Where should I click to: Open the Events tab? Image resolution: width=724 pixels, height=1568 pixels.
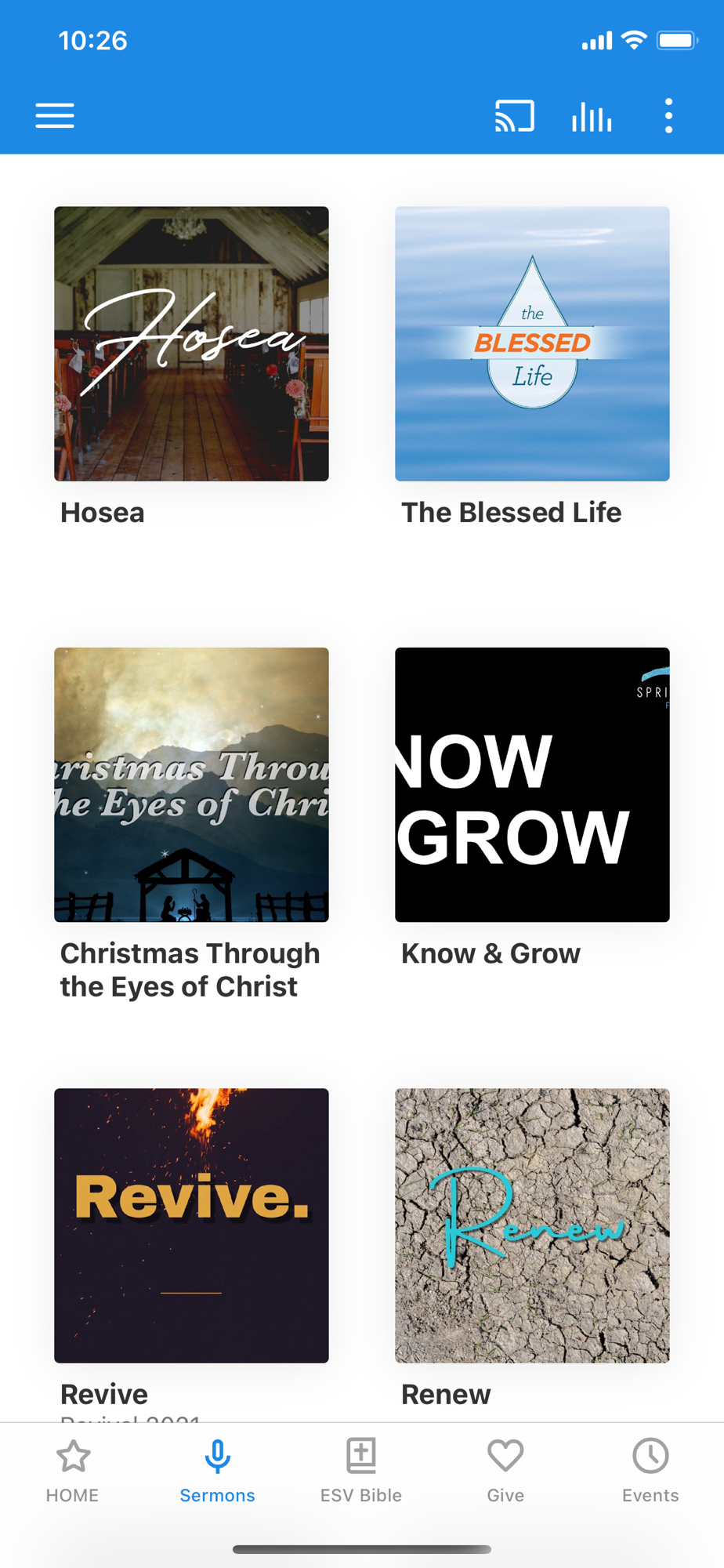coord(650,1471)
